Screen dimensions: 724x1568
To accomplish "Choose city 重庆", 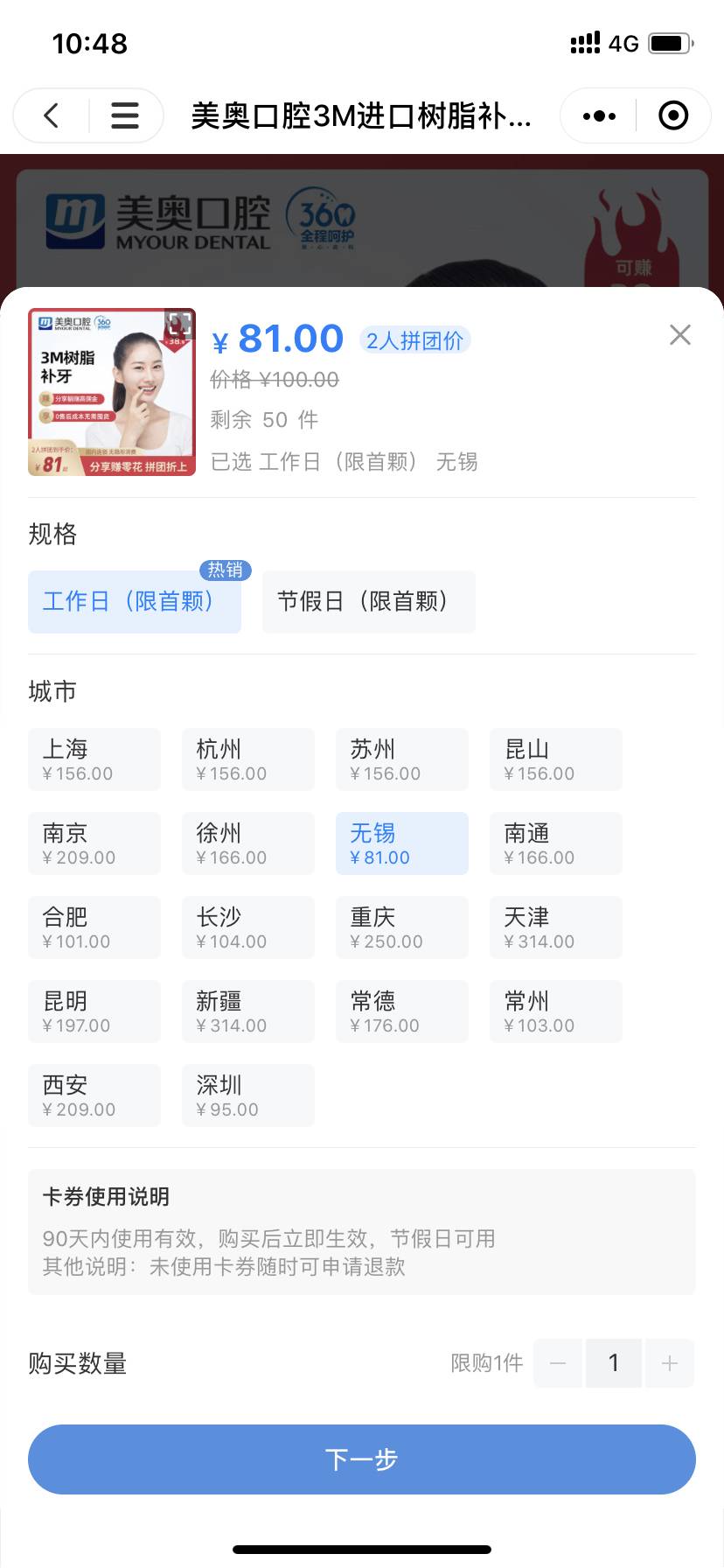I will click(402, 927).
